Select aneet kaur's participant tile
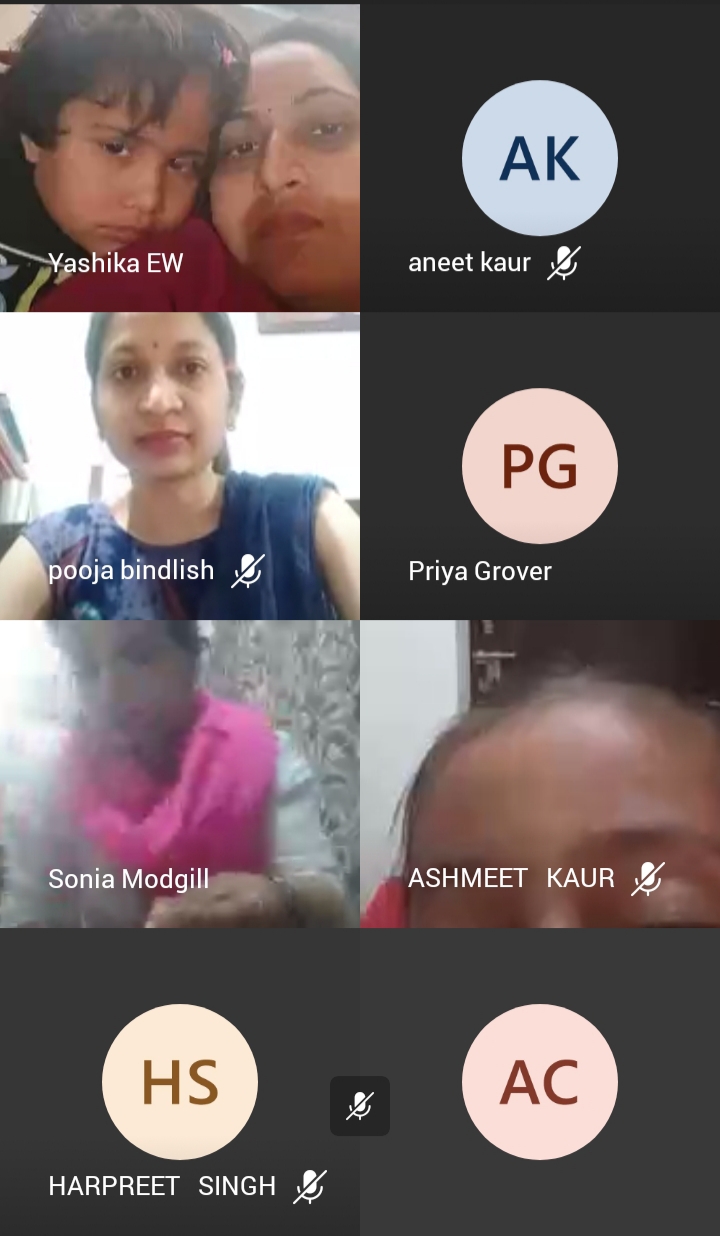Screen dimensions: 720x1236 pyautogui.click(x=540, y=158)
